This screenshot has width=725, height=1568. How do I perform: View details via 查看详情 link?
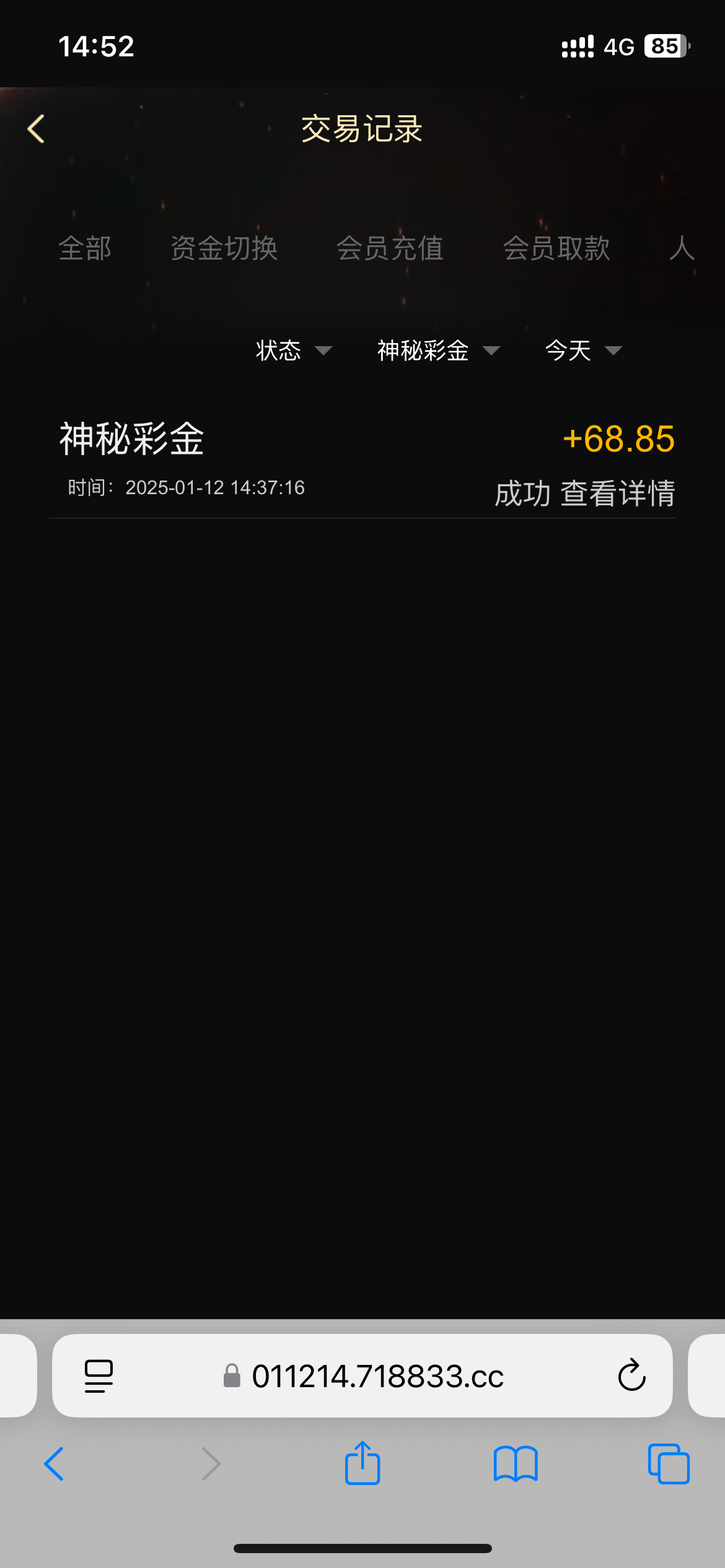click(x=618, y=494)
